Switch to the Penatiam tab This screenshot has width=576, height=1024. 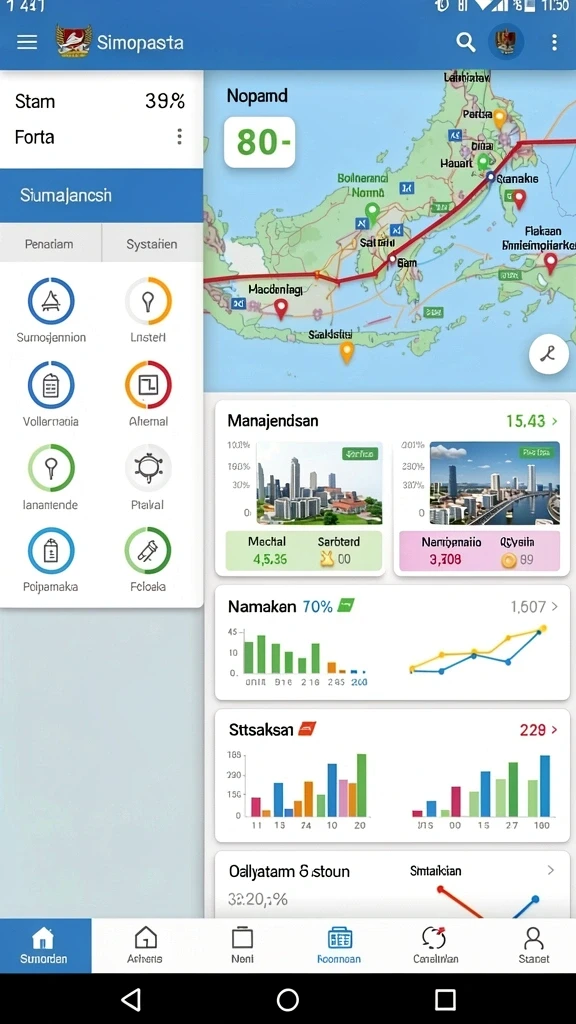50,244
